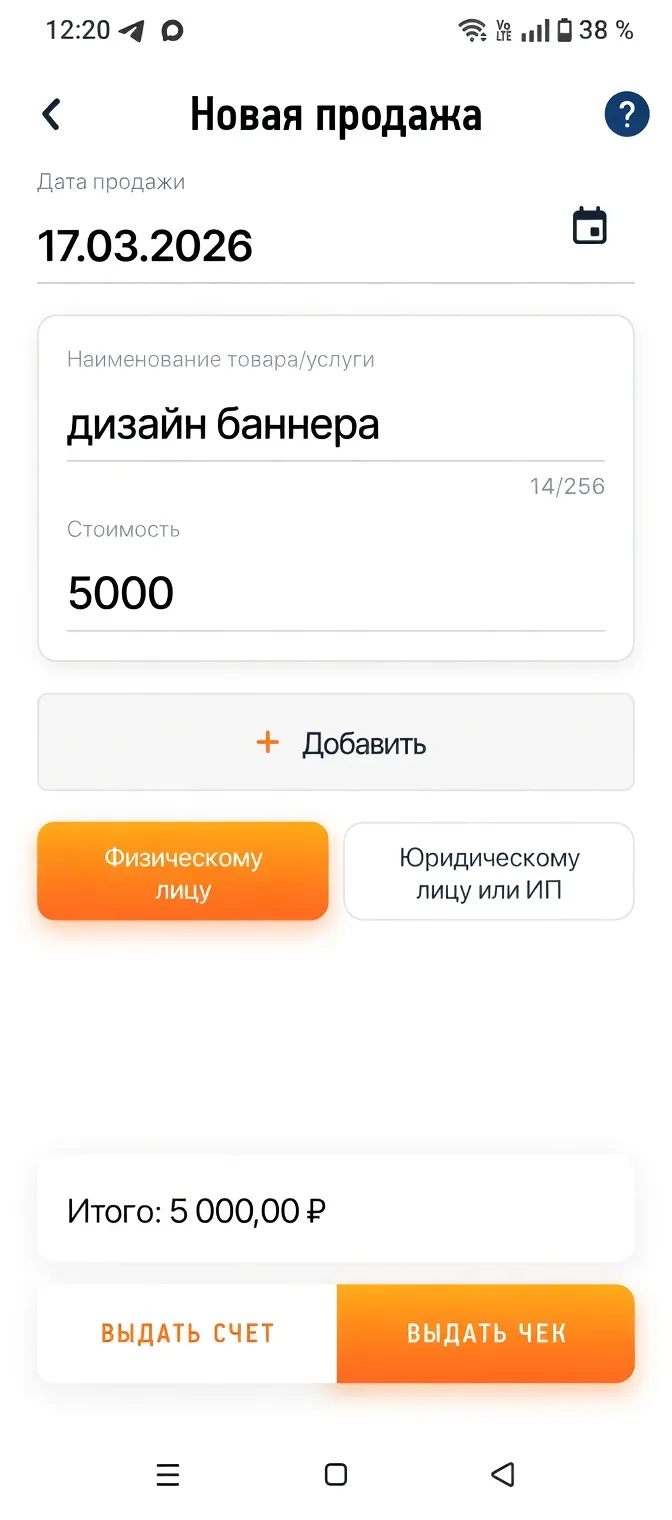Issue an invoice with Выдать счет
672x1520 pixels.
pyautogui.click(x=187, y=1333)
